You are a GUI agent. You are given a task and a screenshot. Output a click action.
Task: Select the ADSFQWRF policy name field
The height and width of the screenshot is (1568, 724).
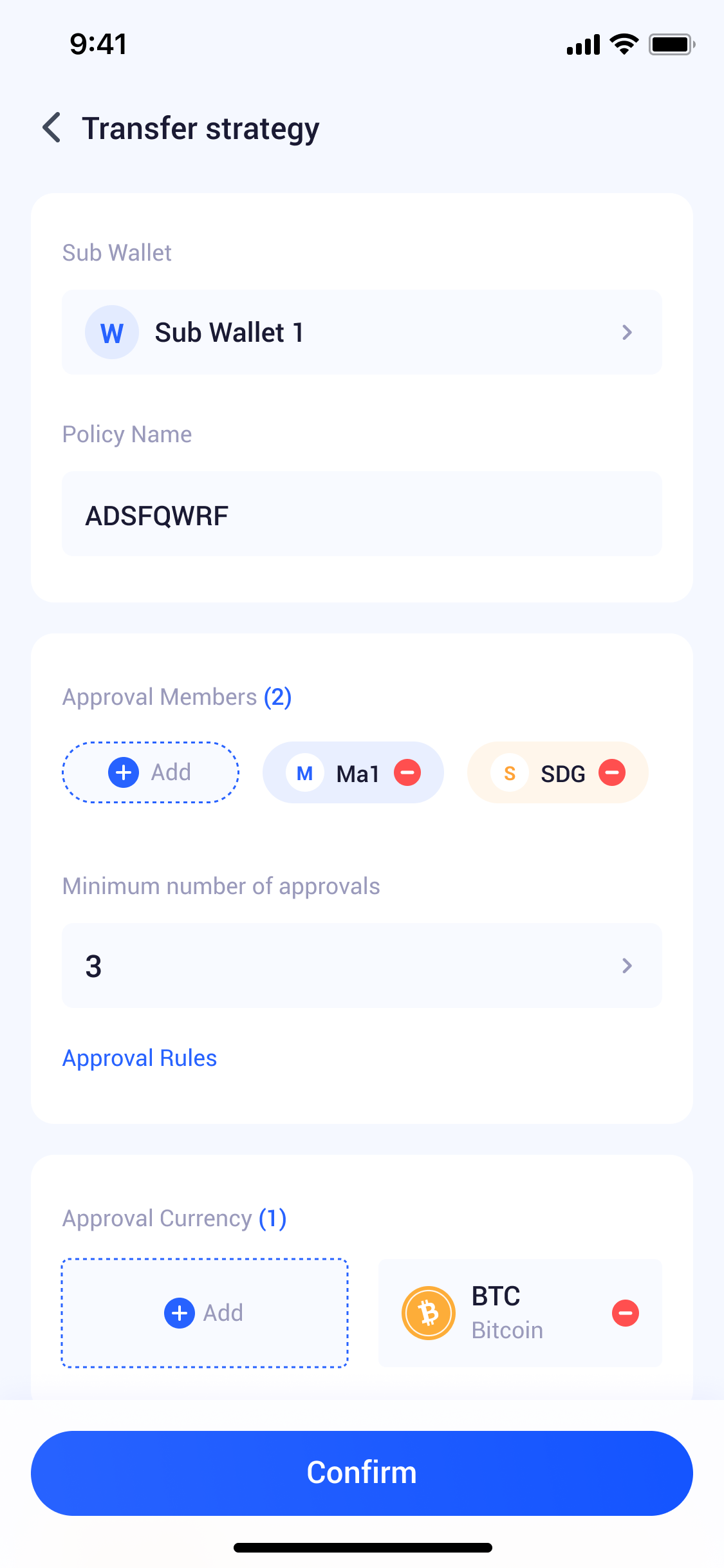362,514
